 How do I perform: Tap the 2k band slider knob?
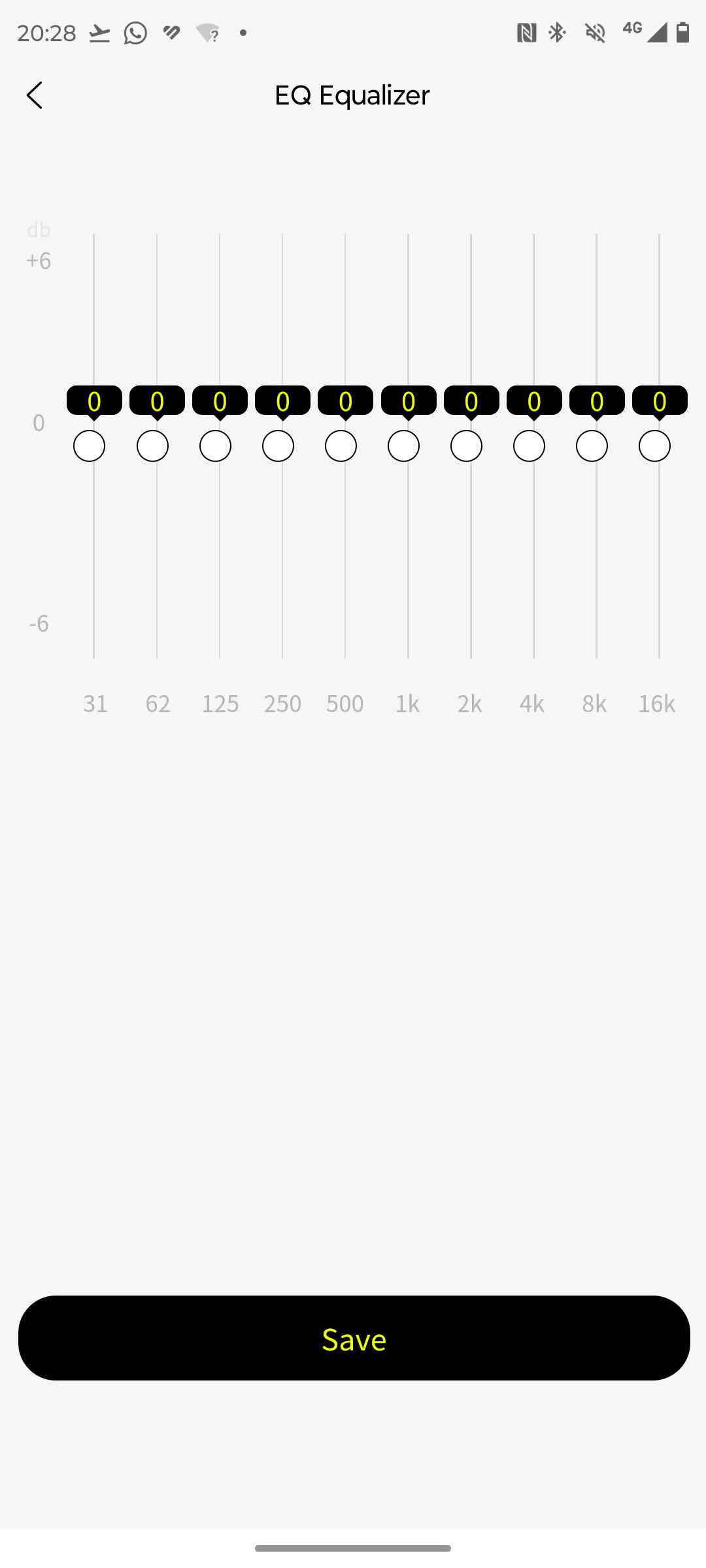coord(466,446)
